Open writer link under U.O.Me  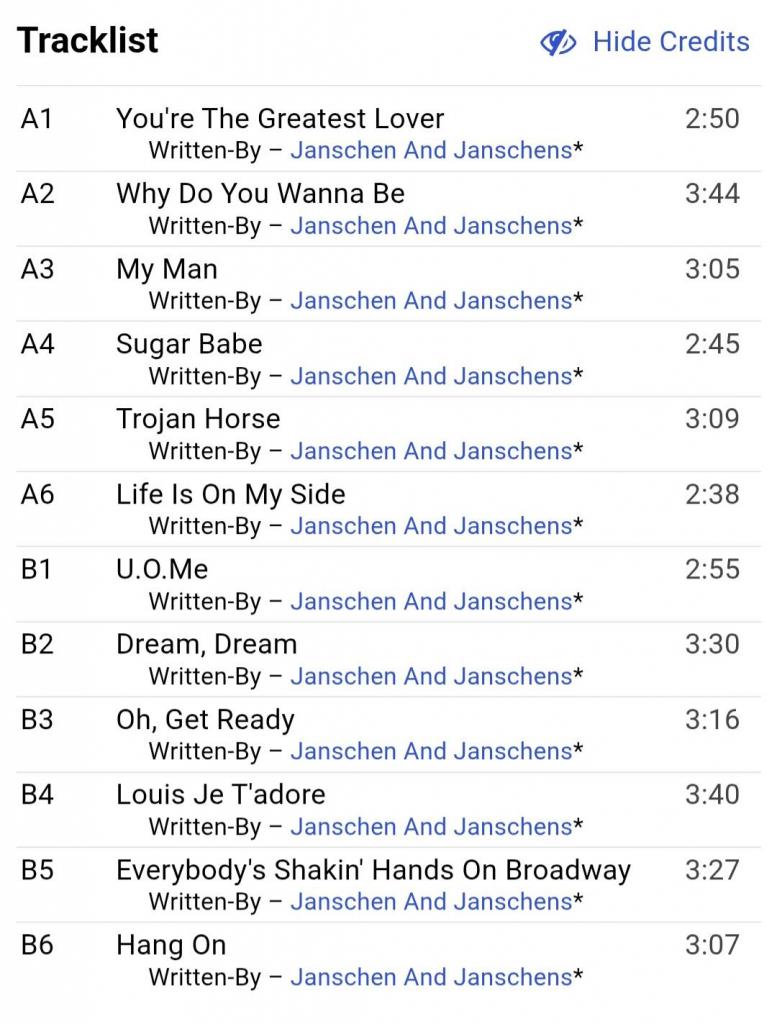[431, 602]
